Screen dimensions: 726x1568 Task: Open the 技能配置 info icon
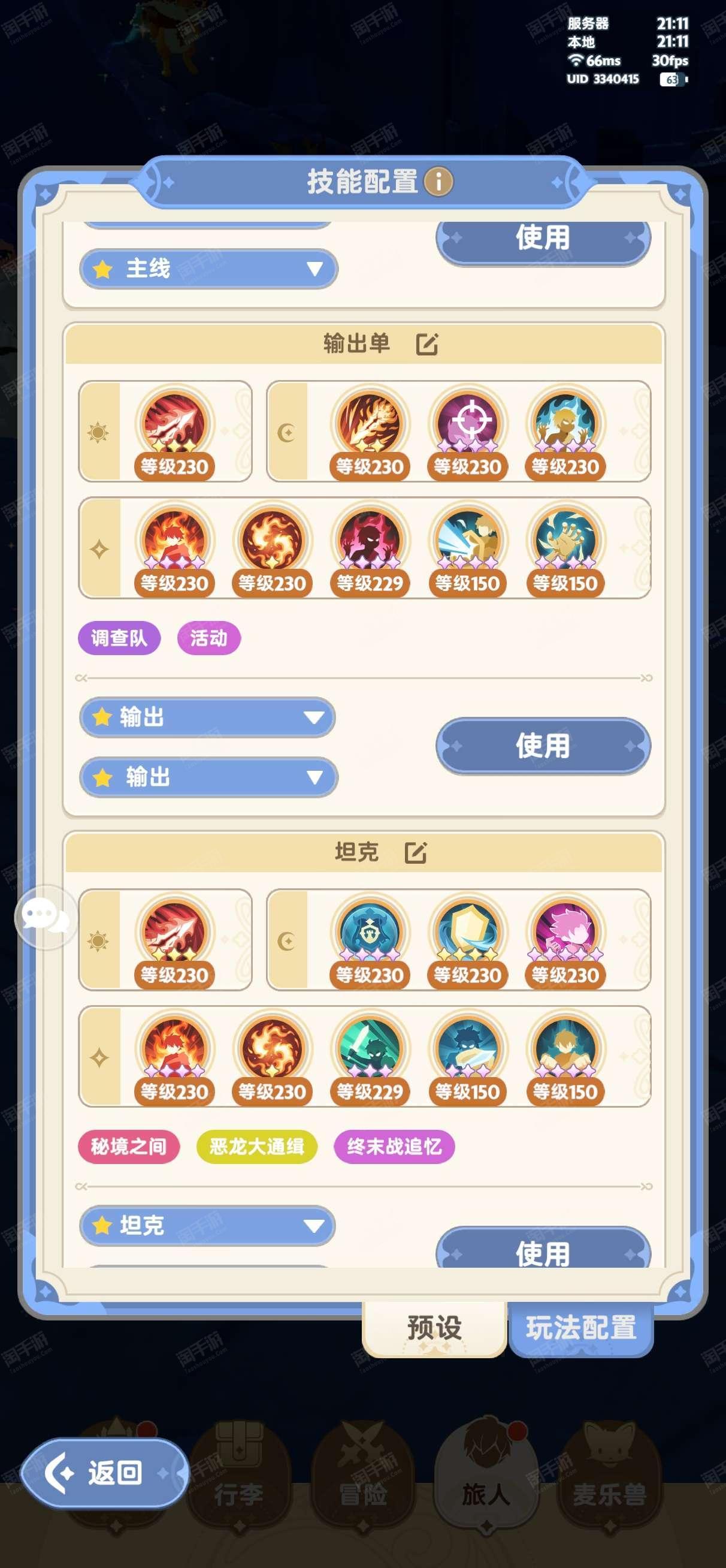[438, 182]
